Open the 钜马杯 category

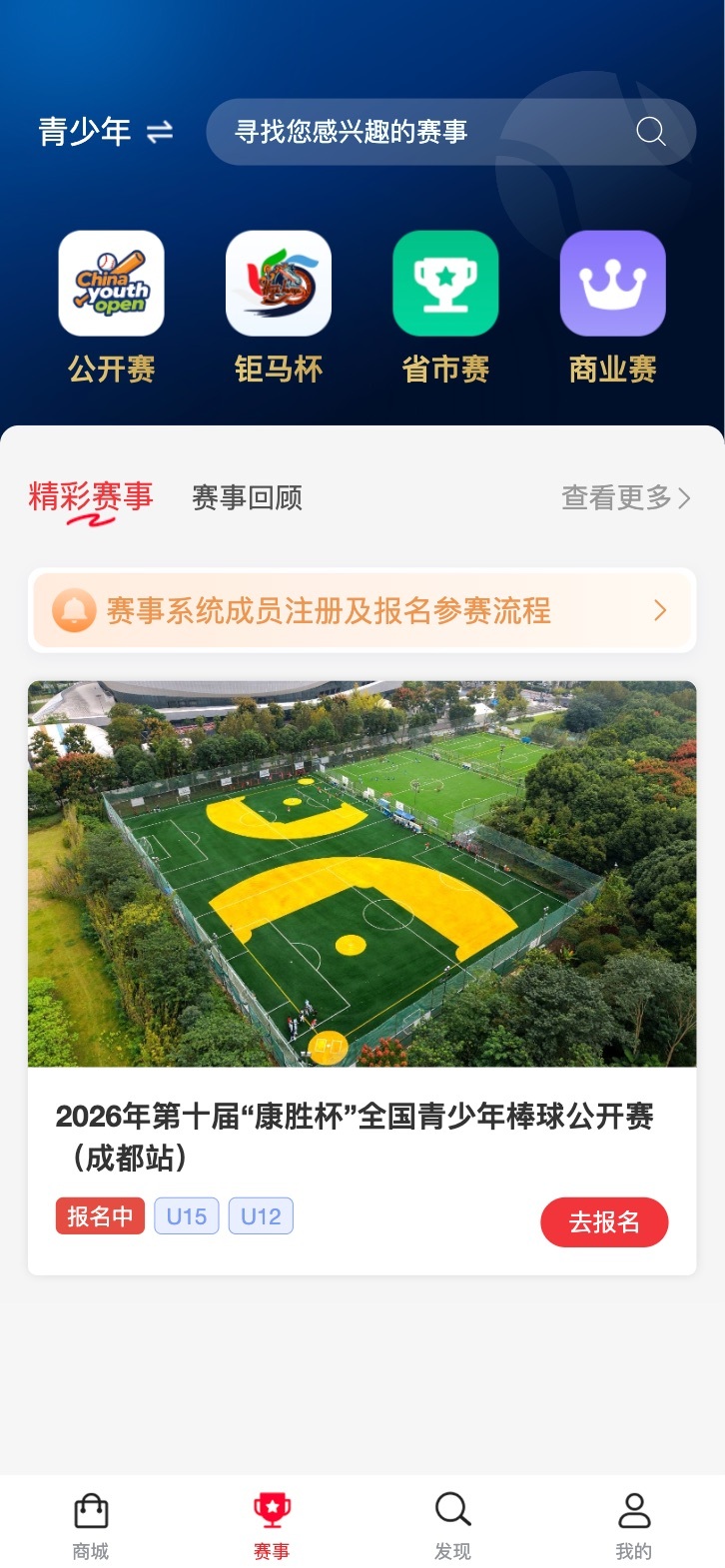(279, 308)
